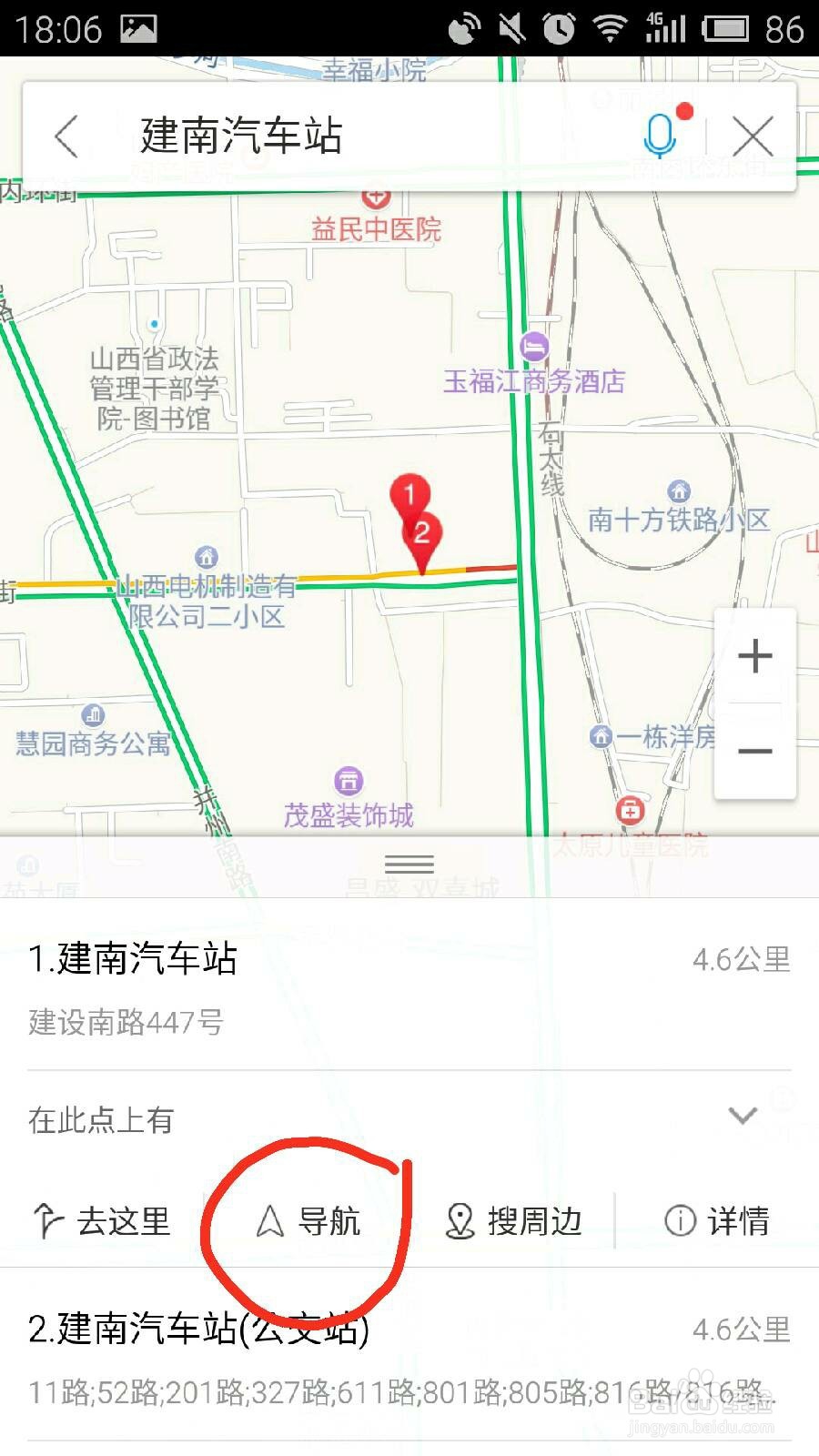The height and width of the screenshot is (1456, 819).
Task: Tap the search field showing 建南汽车站
Action: point(364,136)
